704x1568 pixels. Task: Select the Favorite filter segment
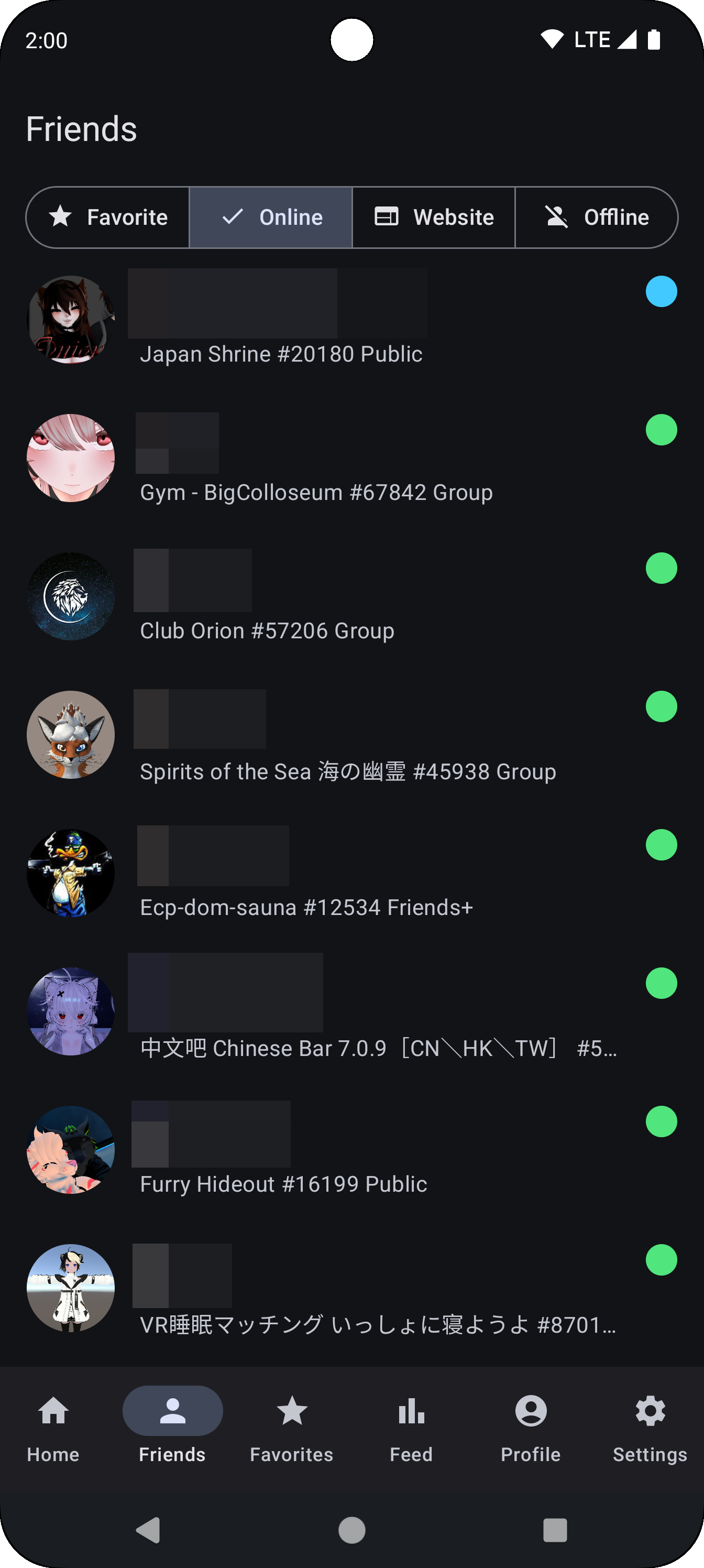coord(108,217)
